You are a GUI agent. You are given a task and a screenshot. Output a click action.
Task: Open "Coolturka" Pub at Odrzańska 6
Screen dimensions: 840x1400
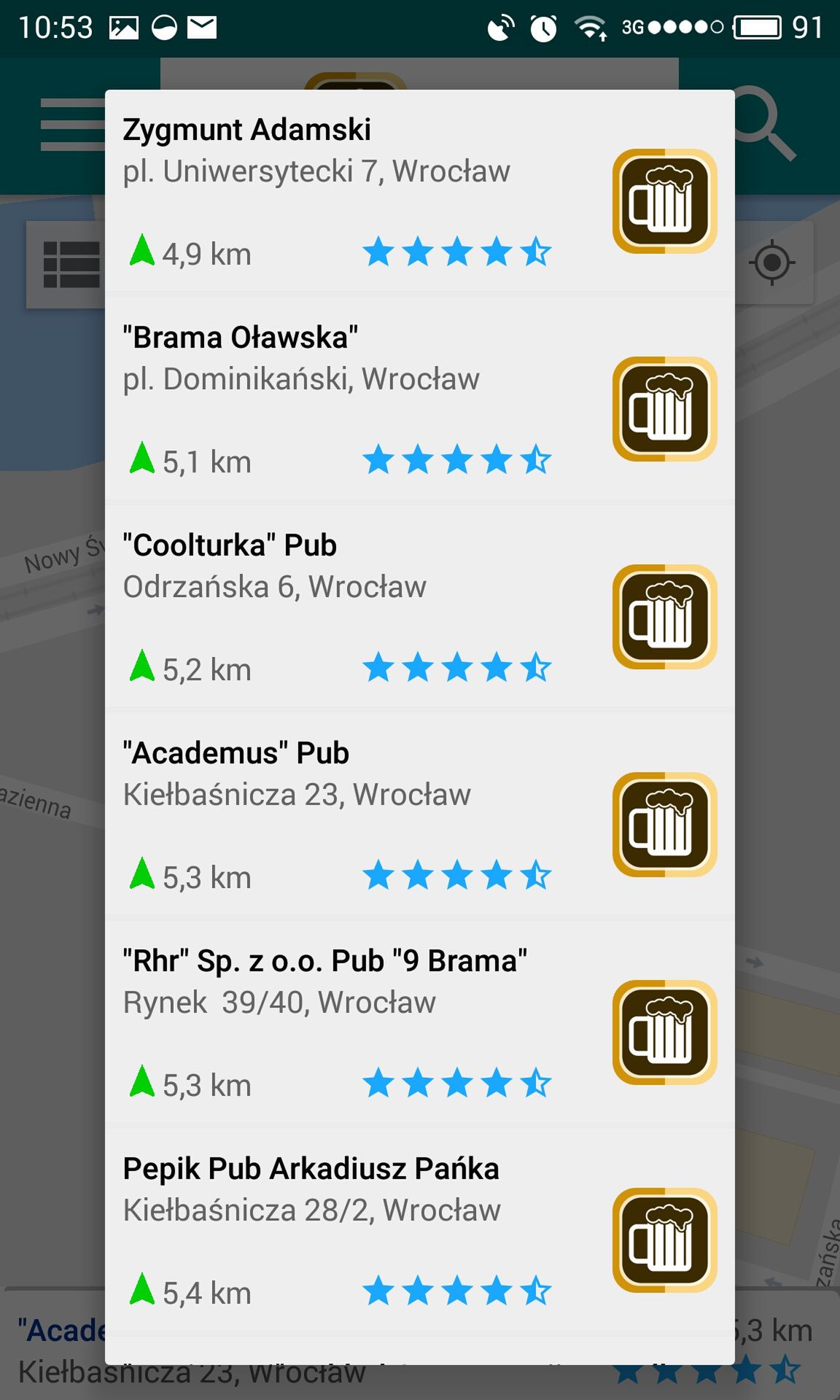point(419,607)
